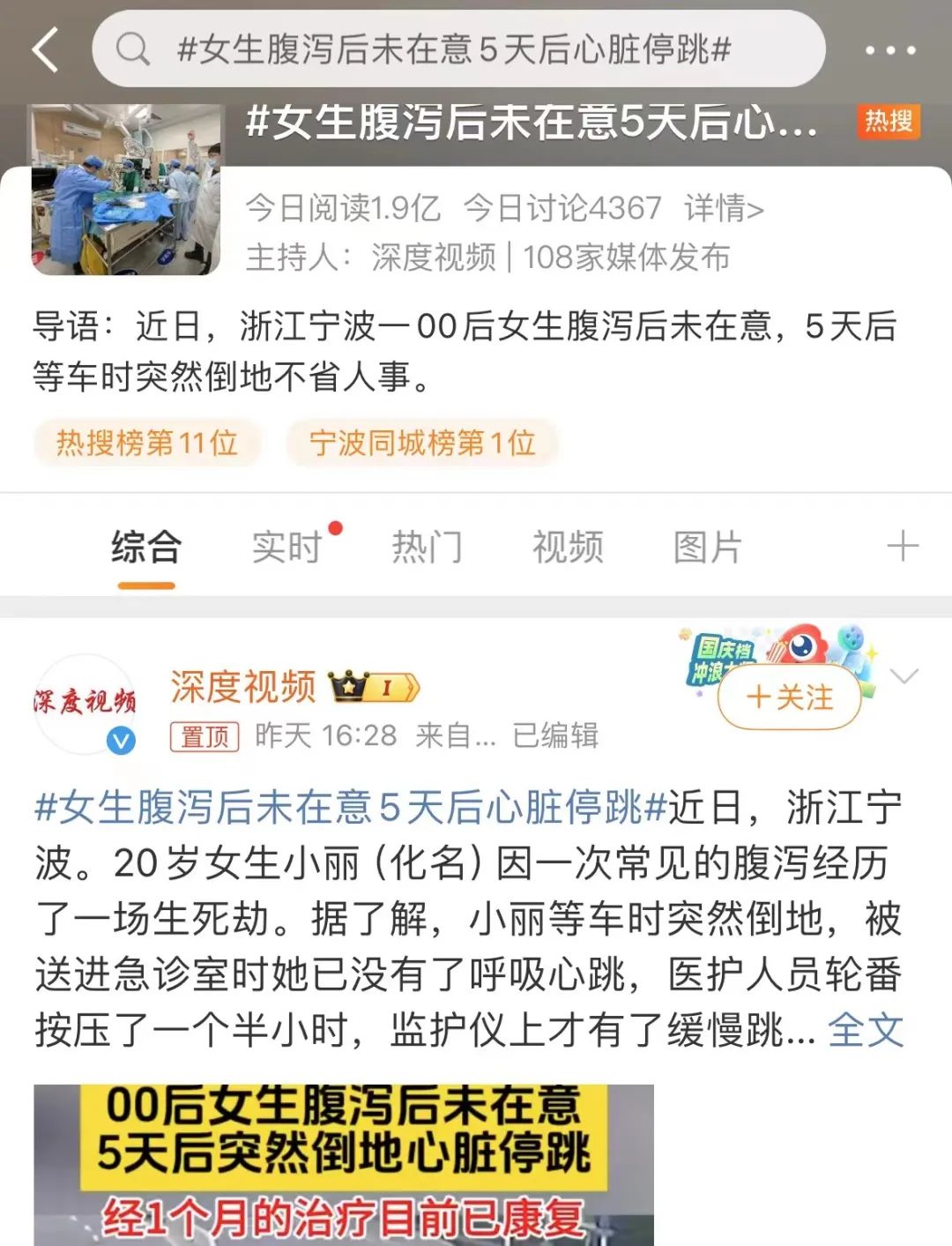952x1246 pixels.
Task: Play the post's video thumbnail
Action: (344, 1164)
